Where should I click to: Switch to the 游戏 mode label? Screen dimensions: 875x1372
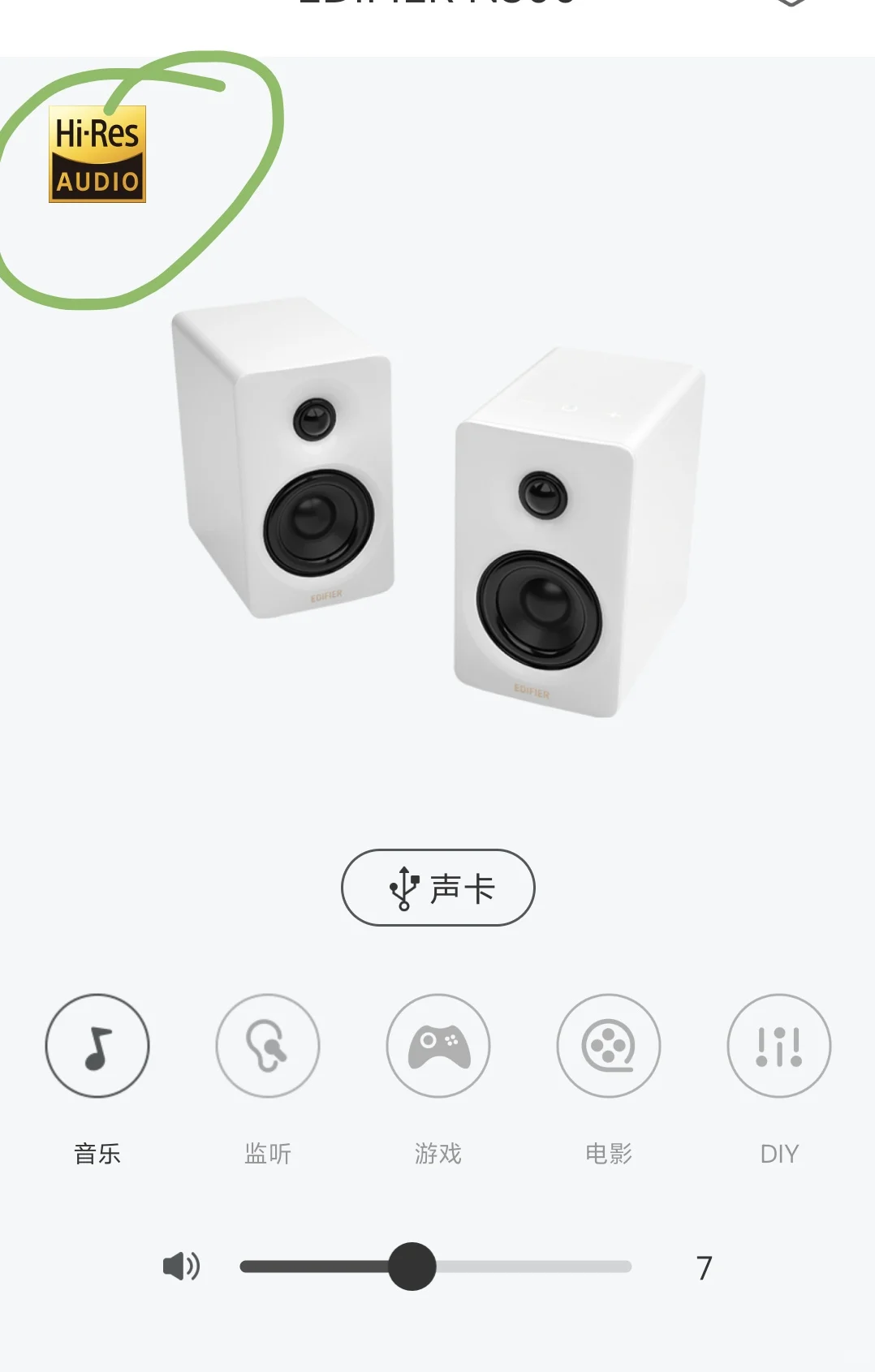point(437,1151)
